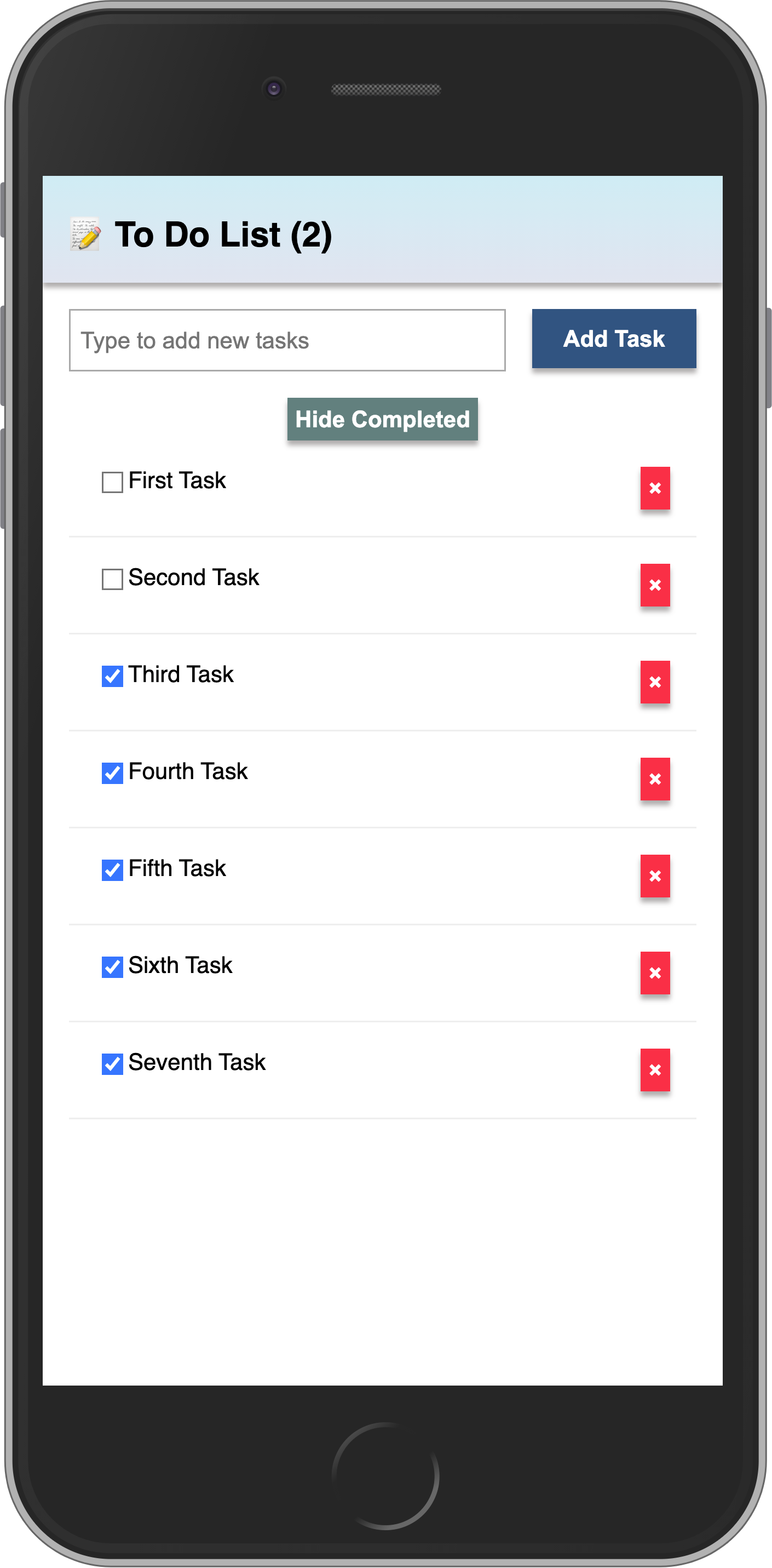This screenshot has width=772, height=1568.
Task: Remove Fourth Task using the X button
Action: pos(655,779)
